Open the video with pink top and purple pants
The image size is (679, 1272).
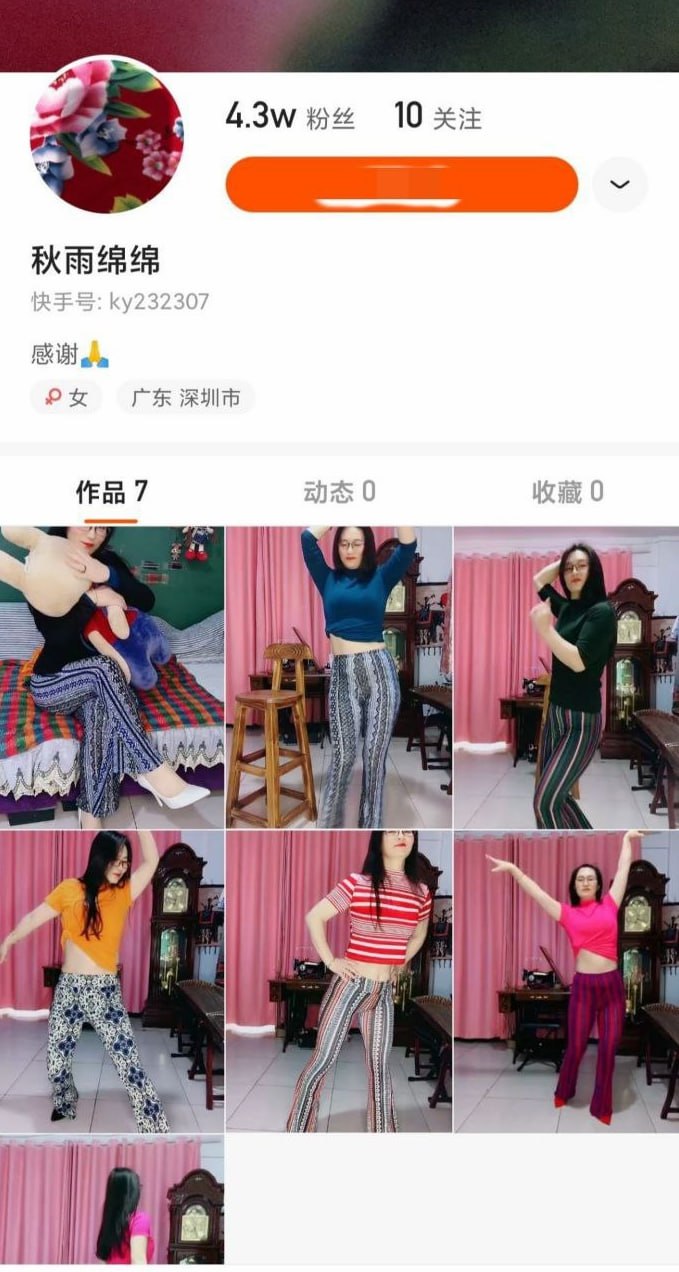[566, 981]
